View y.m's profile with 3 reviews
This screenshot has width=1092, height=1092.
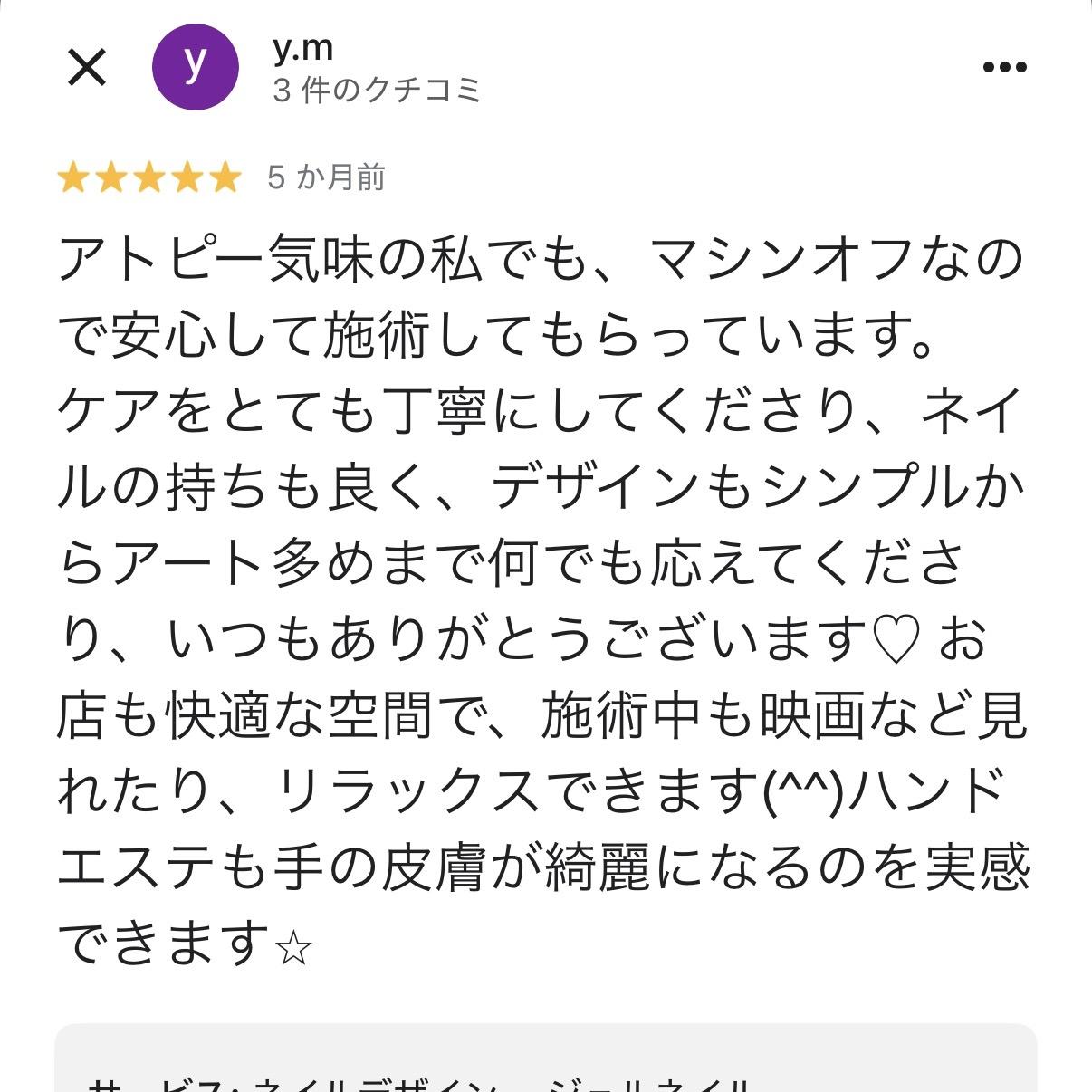(376, 68)
